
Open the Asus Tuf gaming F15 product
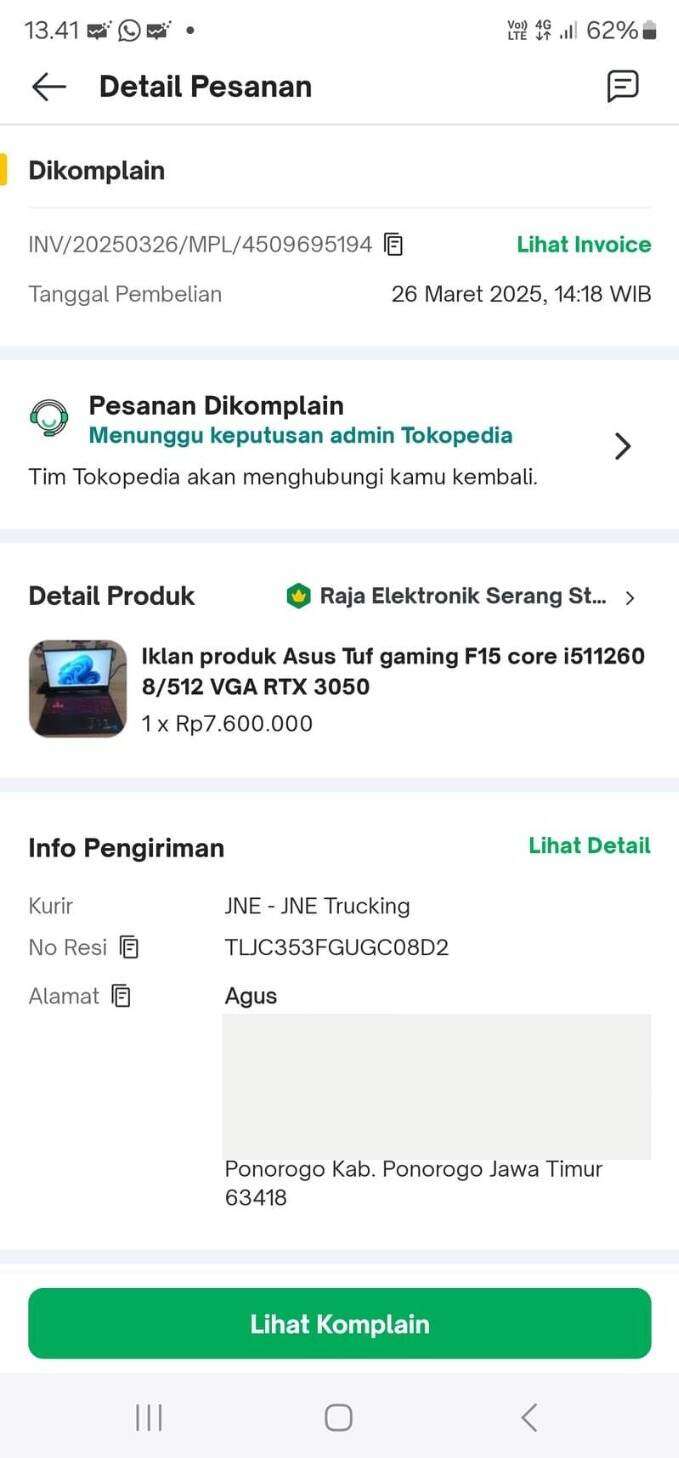coord(392,671)
